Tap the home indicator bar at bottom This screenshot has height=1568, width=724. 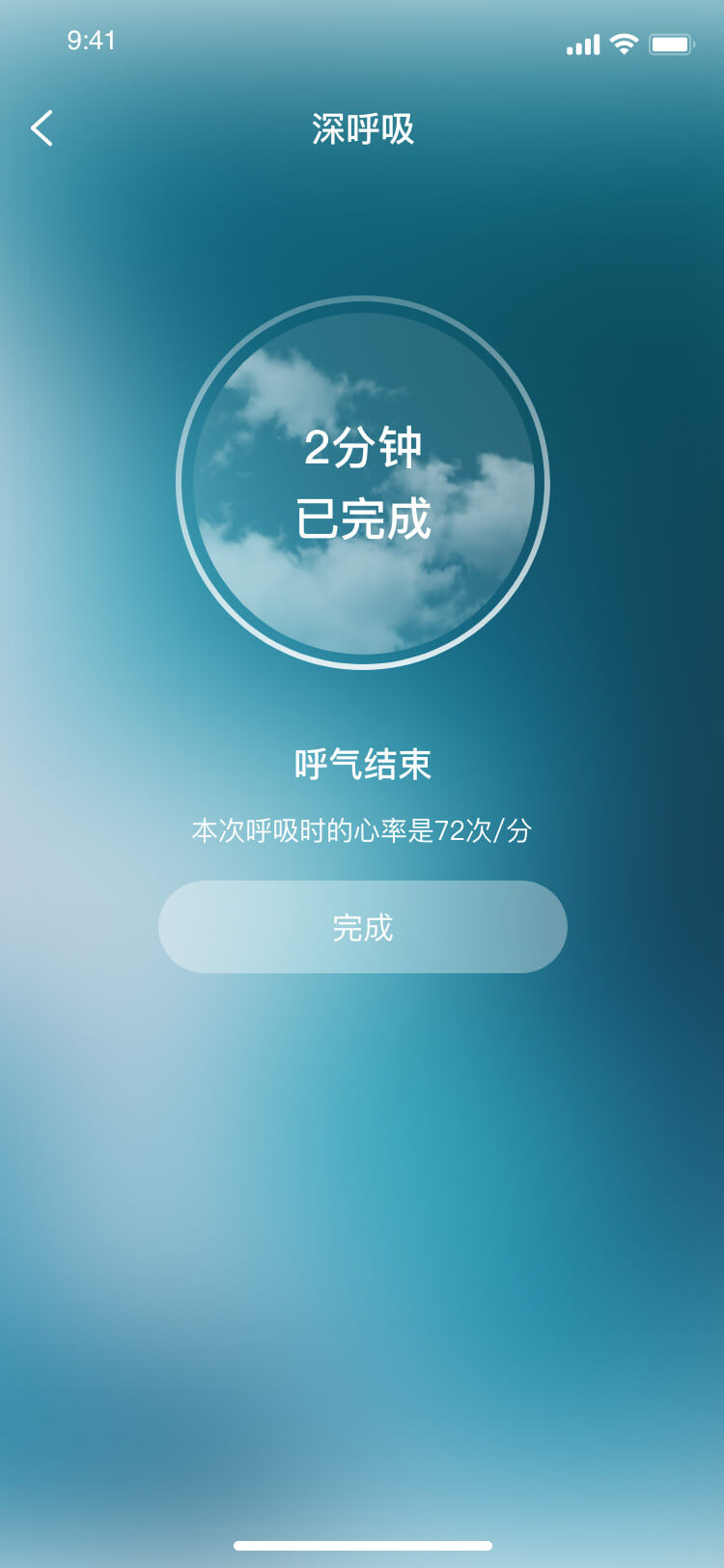(x=362, y=1543)
